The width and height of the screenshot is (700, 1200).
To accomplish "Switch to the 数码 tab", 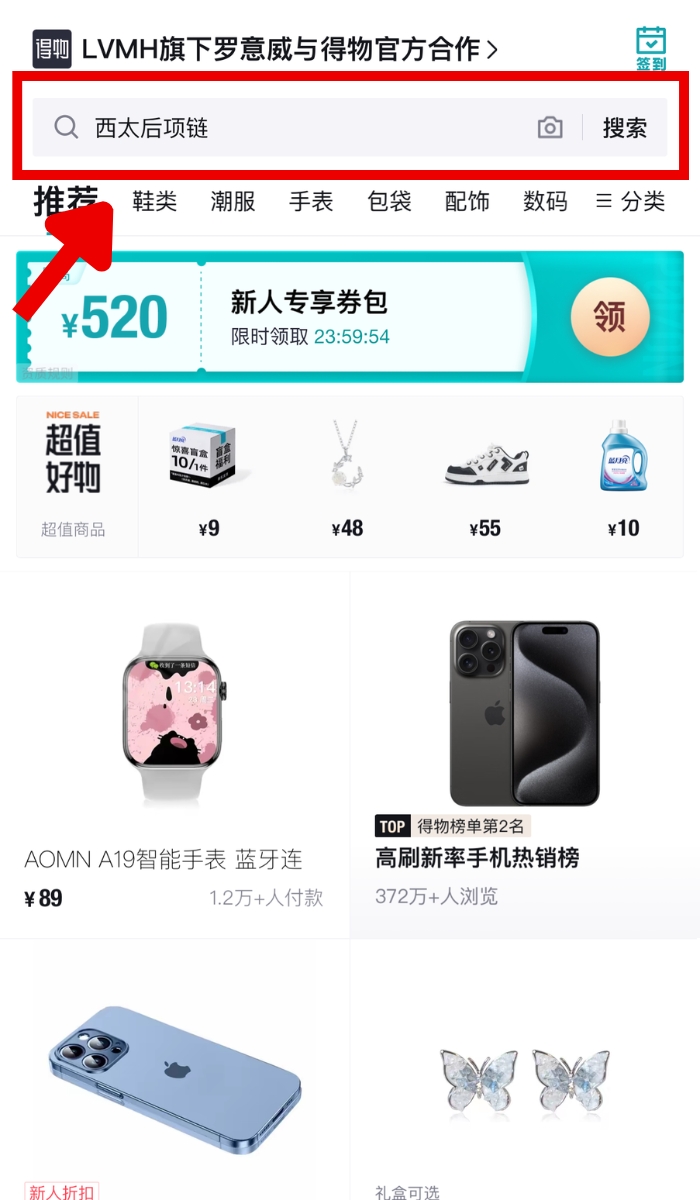I will [545, 201].
